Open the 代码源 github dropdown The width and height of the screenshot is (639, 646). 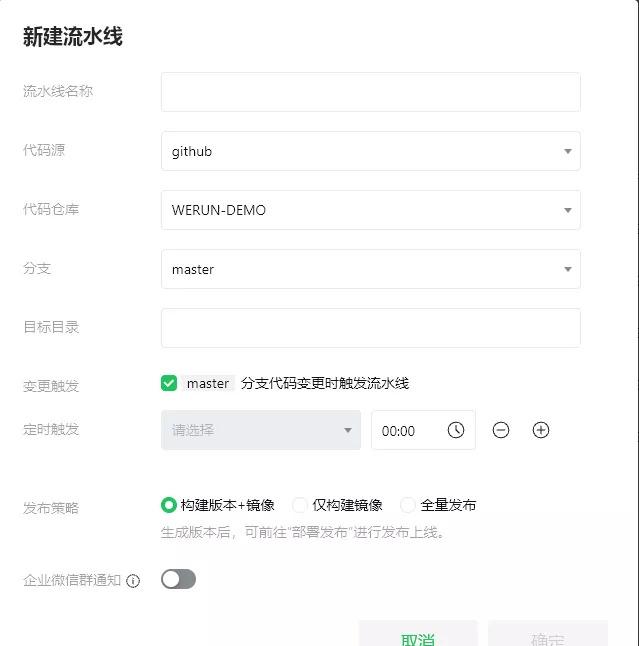[370, 151]
